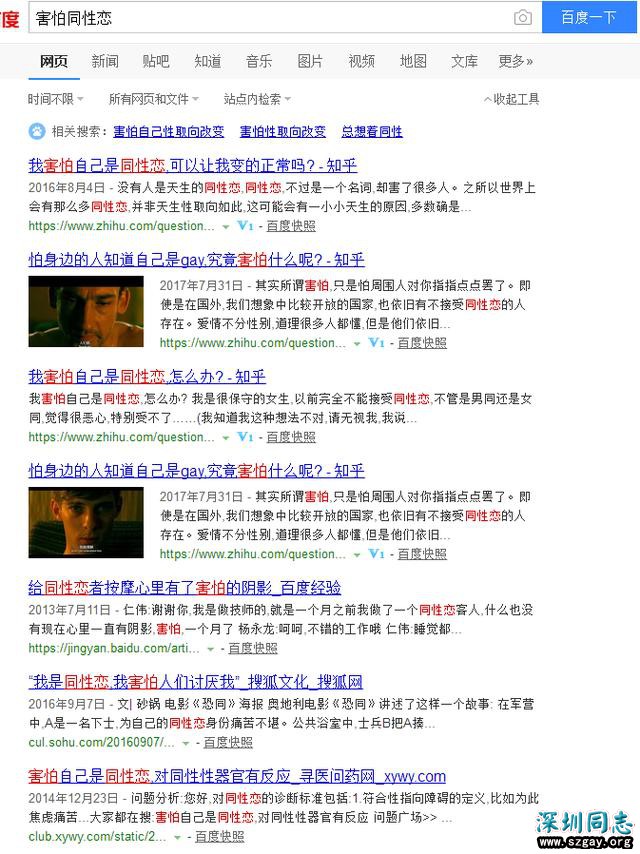Switch to the 知道 tab
This screenshot has height=854, width=640.
[208, 61]
